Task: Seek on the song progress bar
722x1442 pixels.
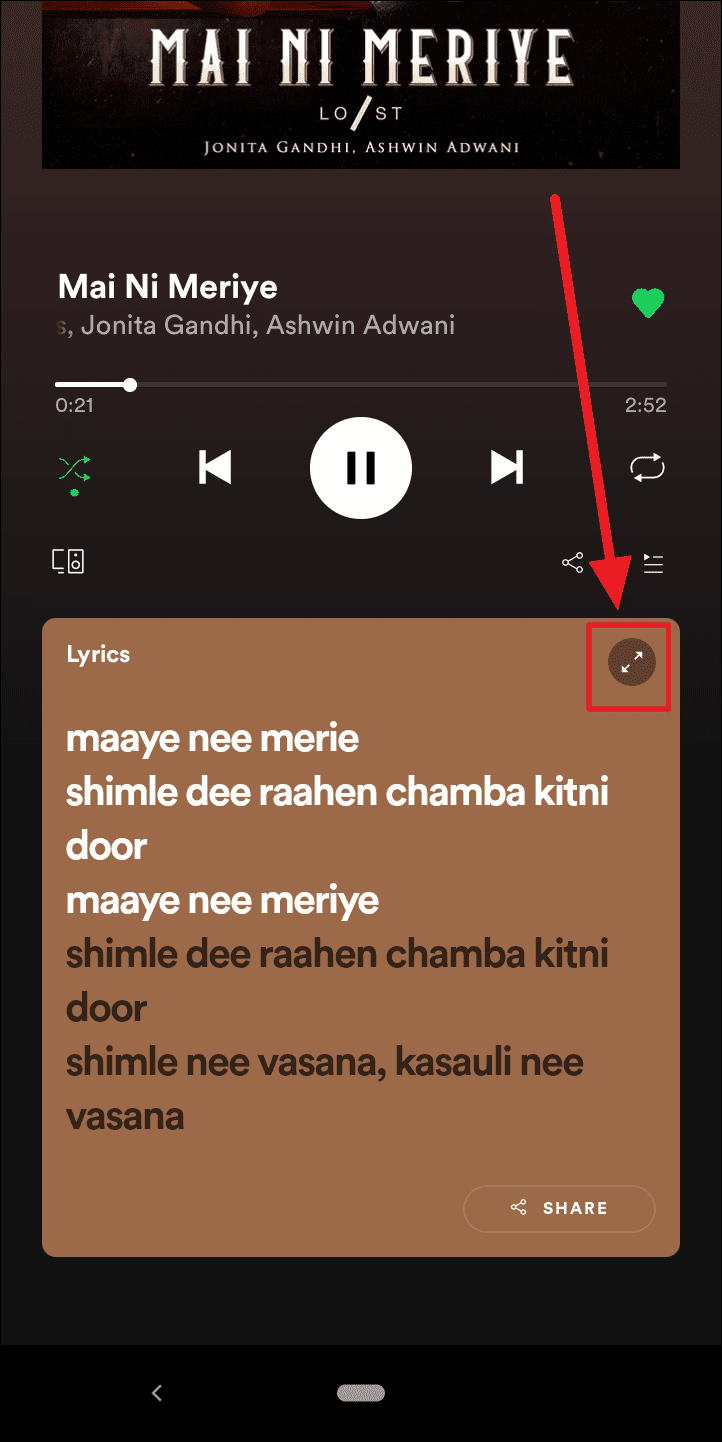Action: pos(360,384)
